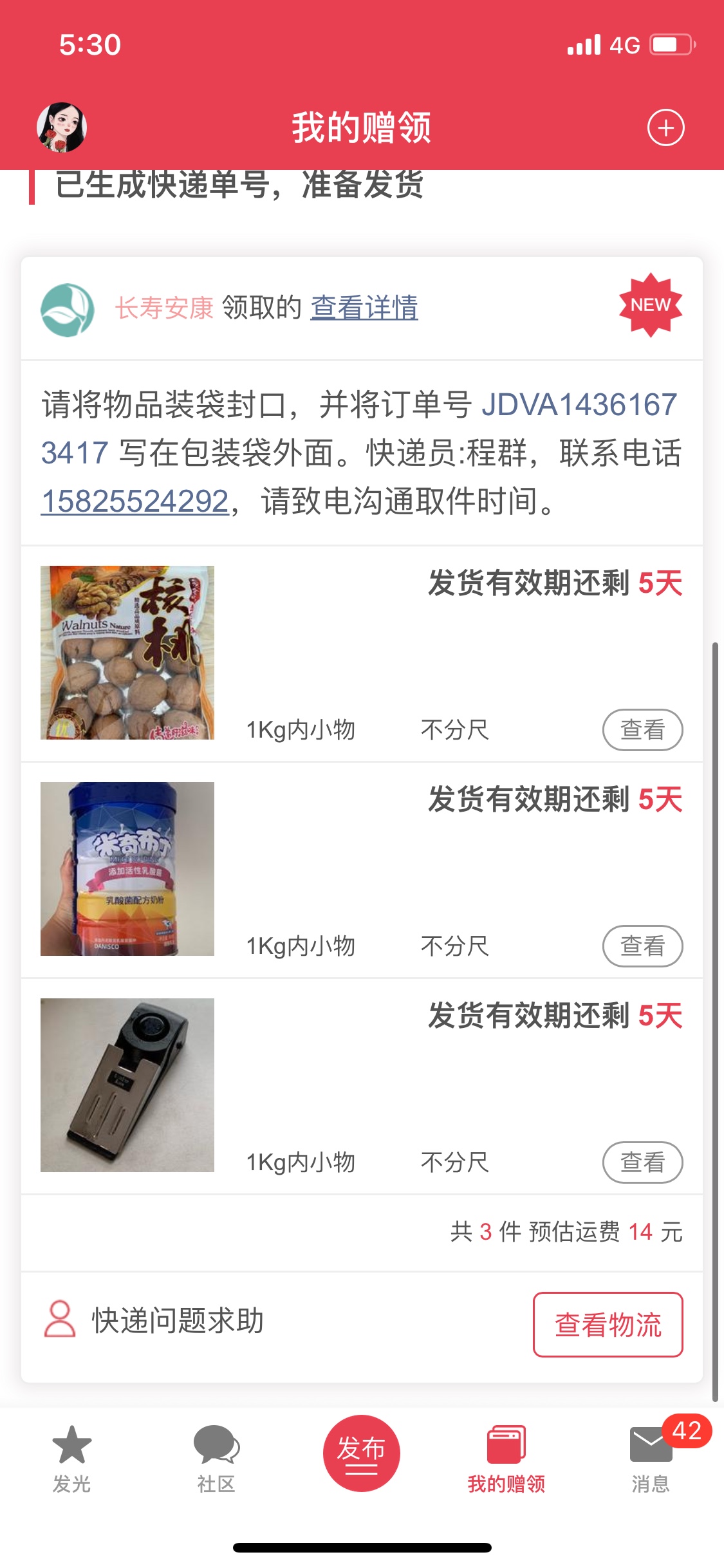The height and width of the screenshot is (1568, 724).
Task: Tap the 发布 publish button
Action: pyautogui.click(x=361, y=1453)
